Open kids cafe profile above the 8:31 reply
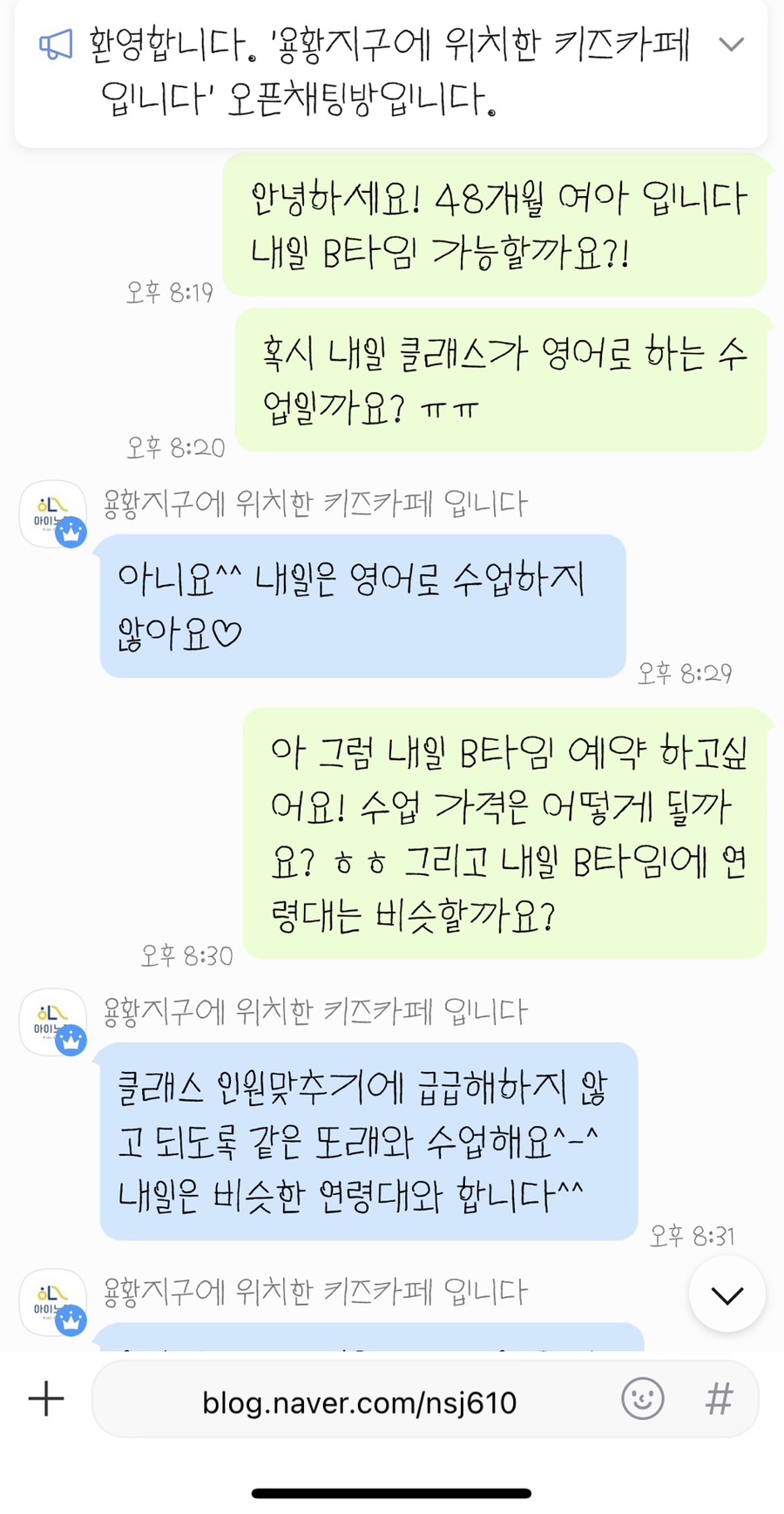 click(x=53, y=1022)
